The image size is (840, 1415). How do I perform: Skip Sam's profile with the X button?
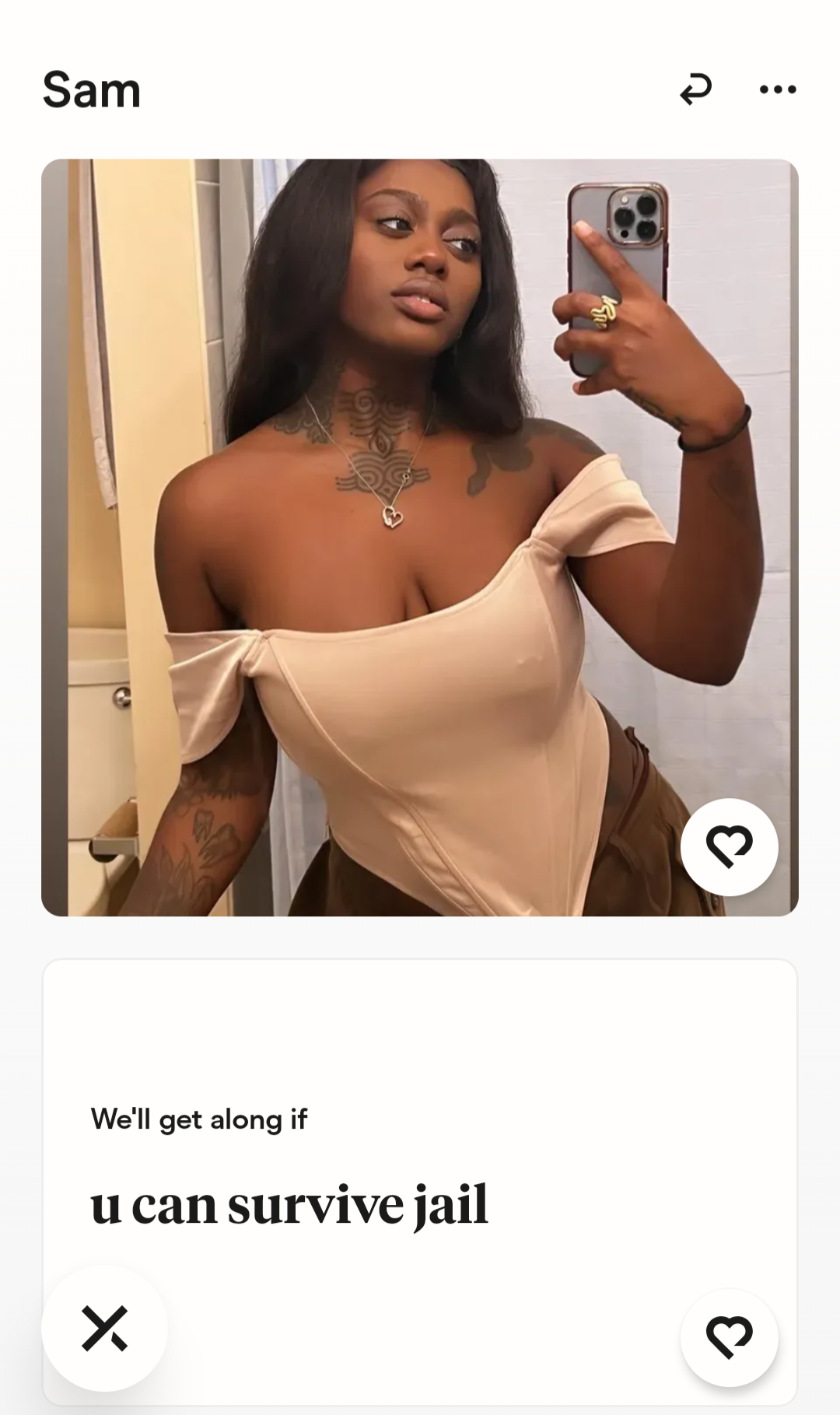click(104, 1328)
